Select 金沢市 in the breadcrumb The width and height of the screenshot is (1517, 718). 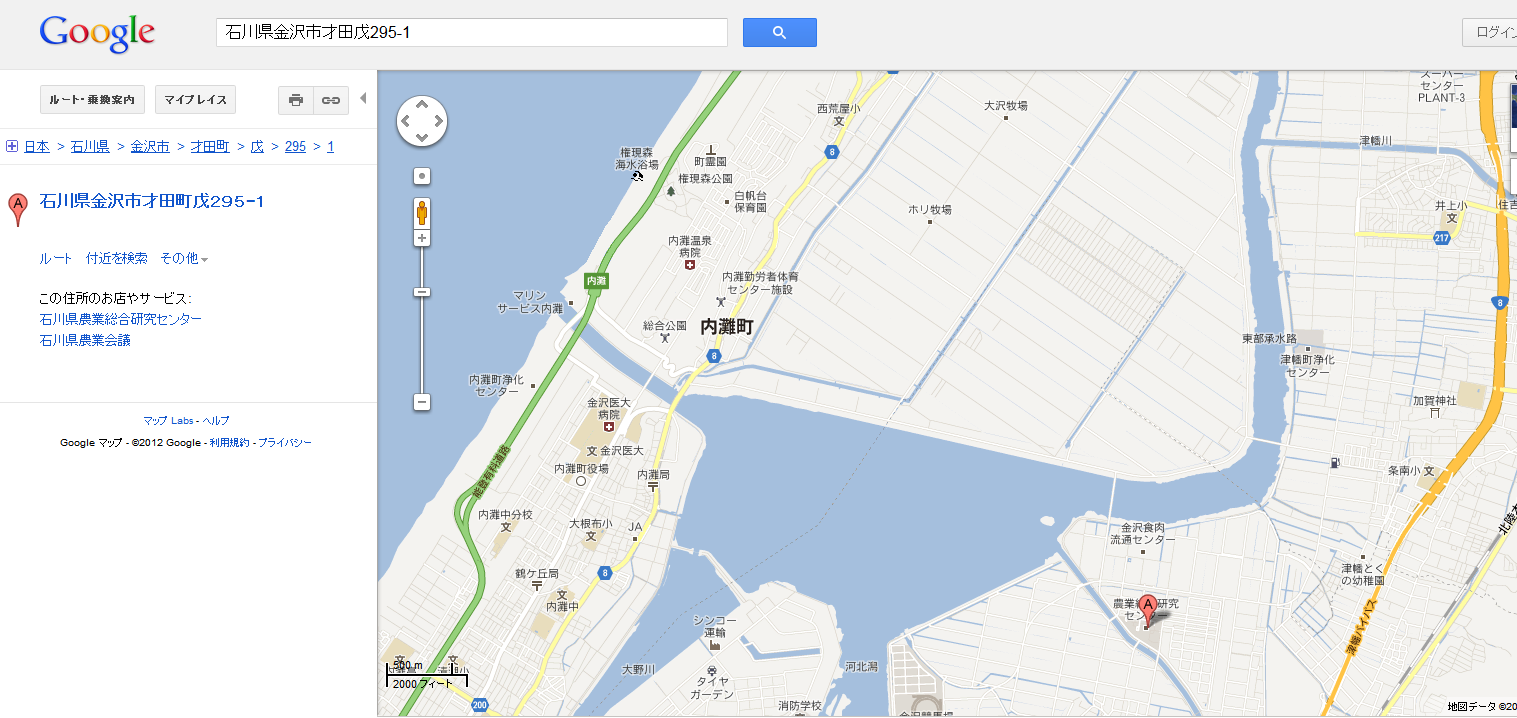pyautogui.click(x=150, y=146)
